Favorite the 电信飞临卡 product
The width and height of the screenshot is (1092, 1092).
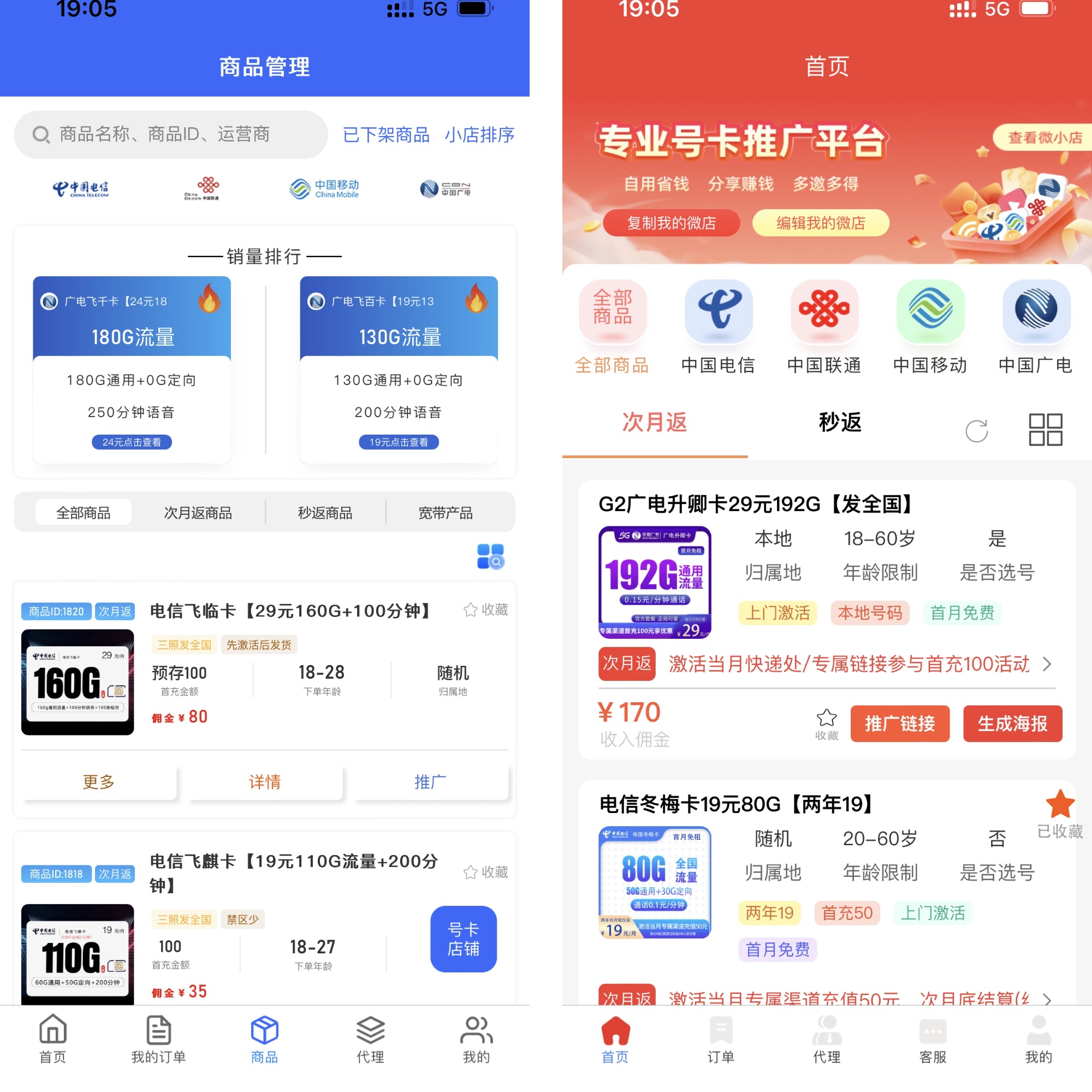click(x=485, y=610)
